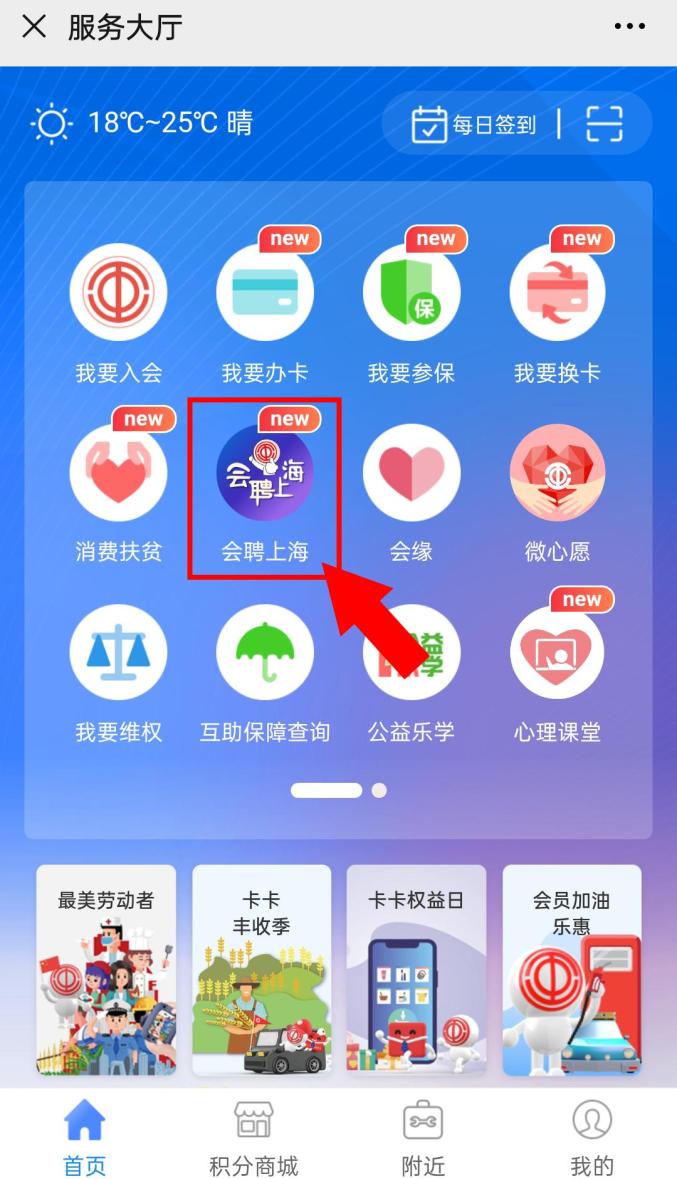Open the scan code icon
The image size is (677, 1179).
pos(604,124)
